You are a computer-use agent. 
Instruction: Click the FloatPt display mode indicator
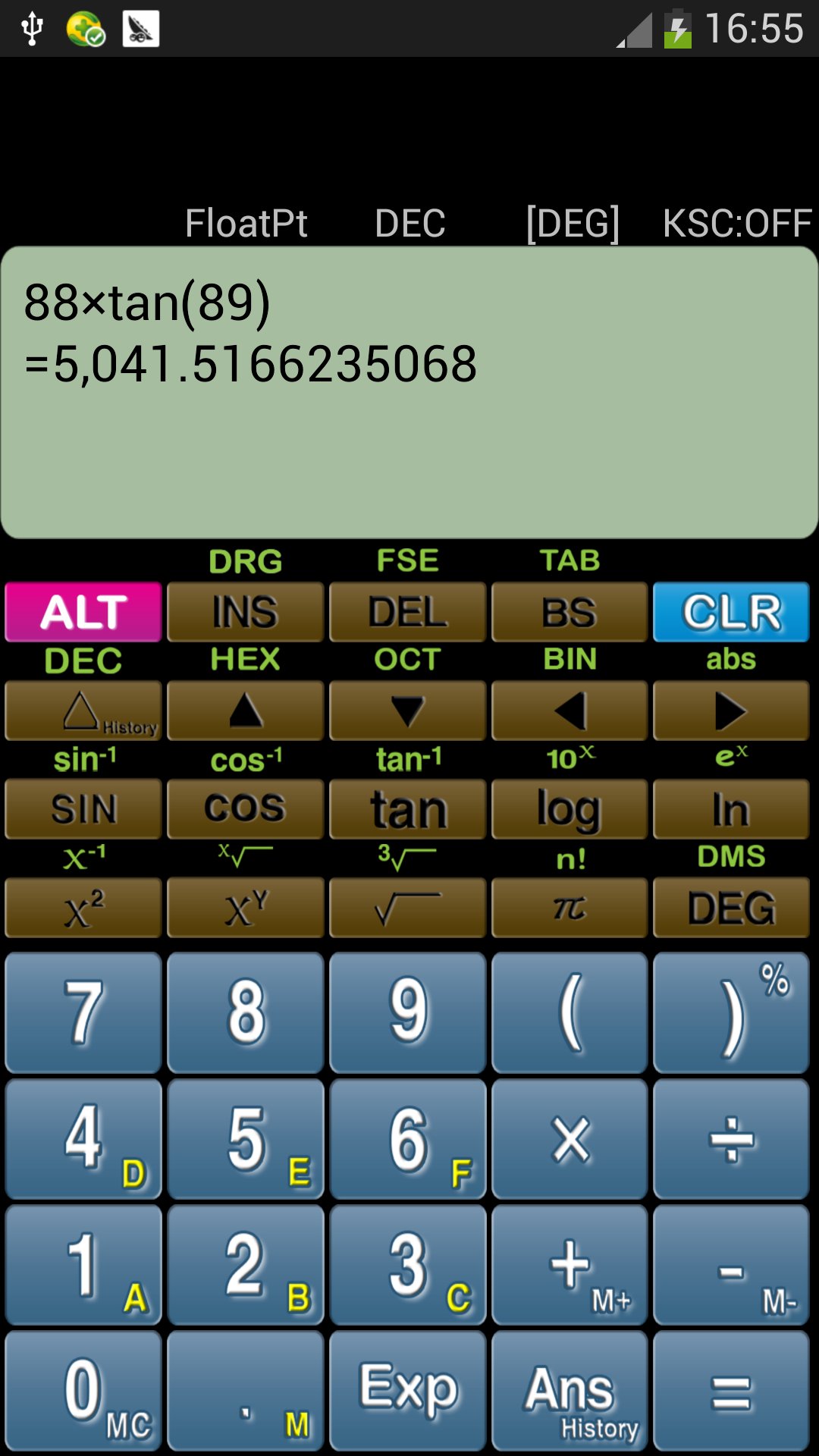[x=246, y=222]
